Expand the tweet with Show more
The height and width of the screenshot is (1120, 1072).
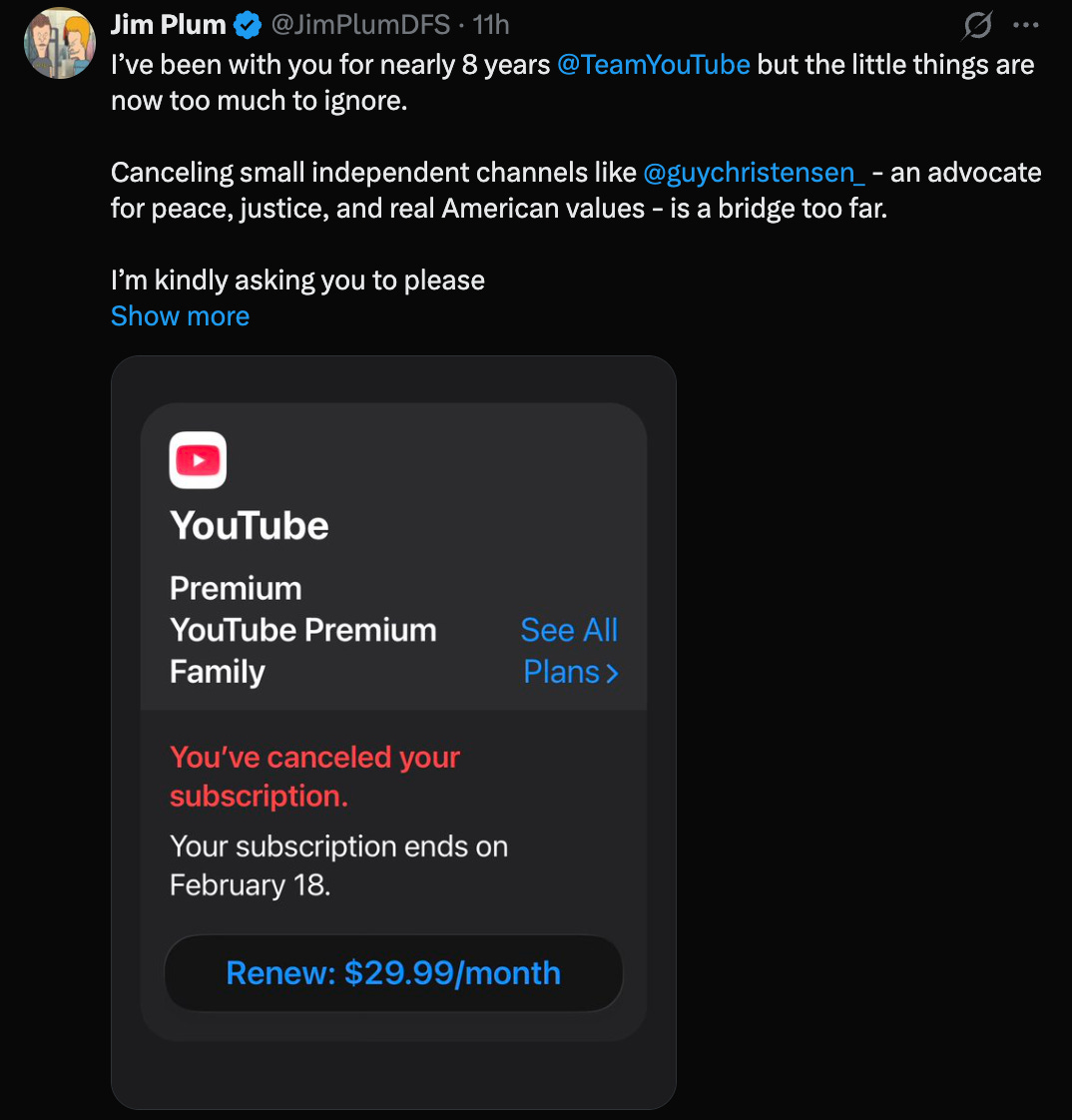(x=180, y=315)
